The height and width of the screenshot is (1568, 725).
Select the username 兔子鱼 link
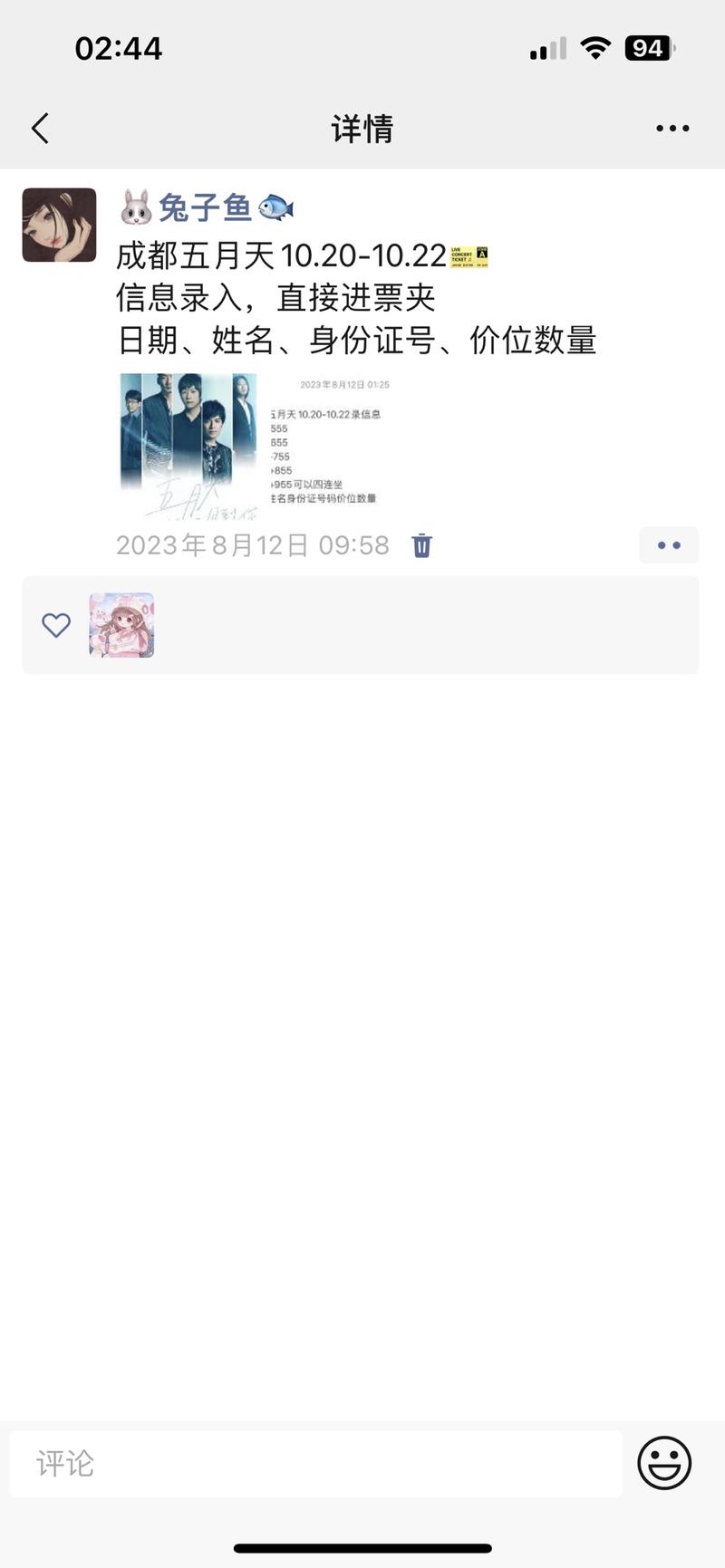point(208,207)
